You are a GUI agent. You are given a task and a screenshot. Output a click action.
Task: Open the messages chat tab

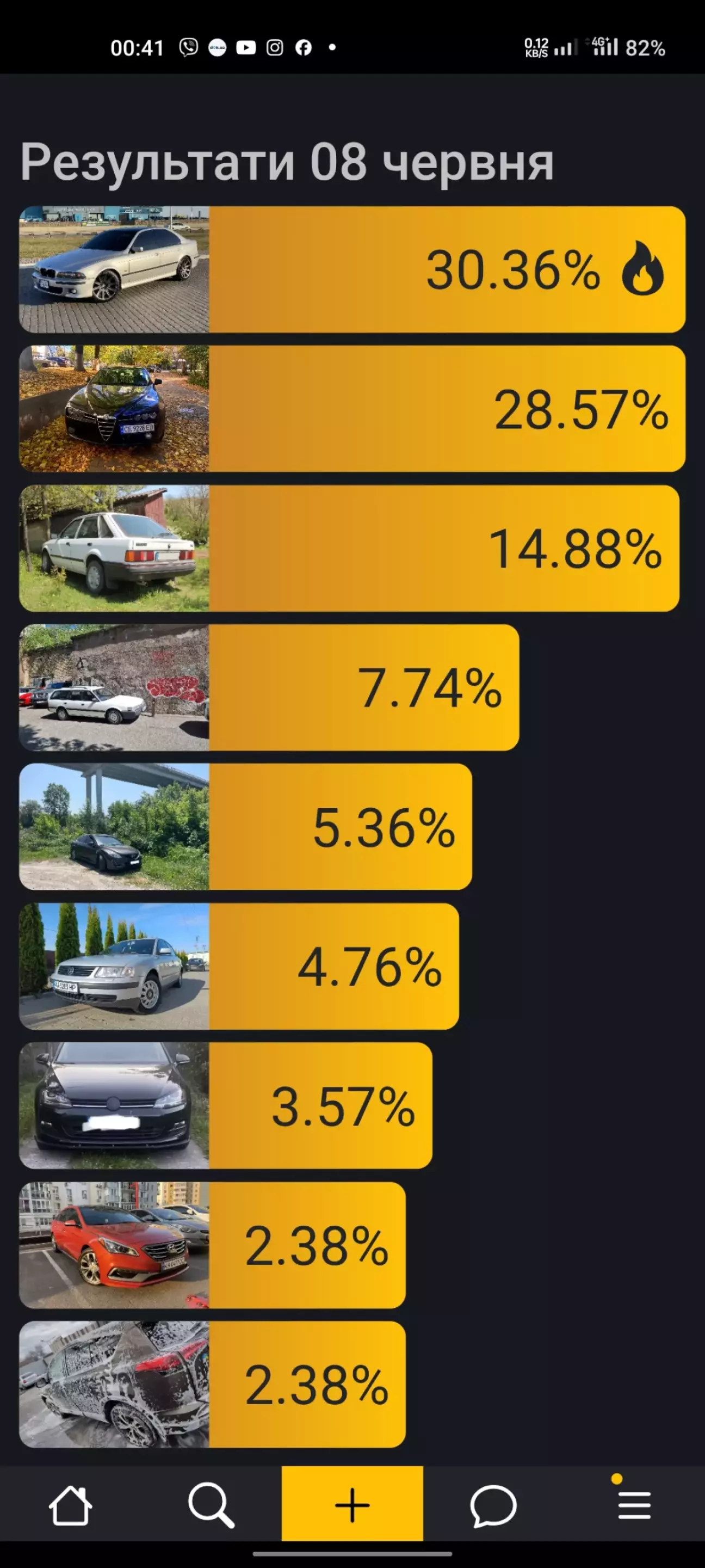(493, 1506)
